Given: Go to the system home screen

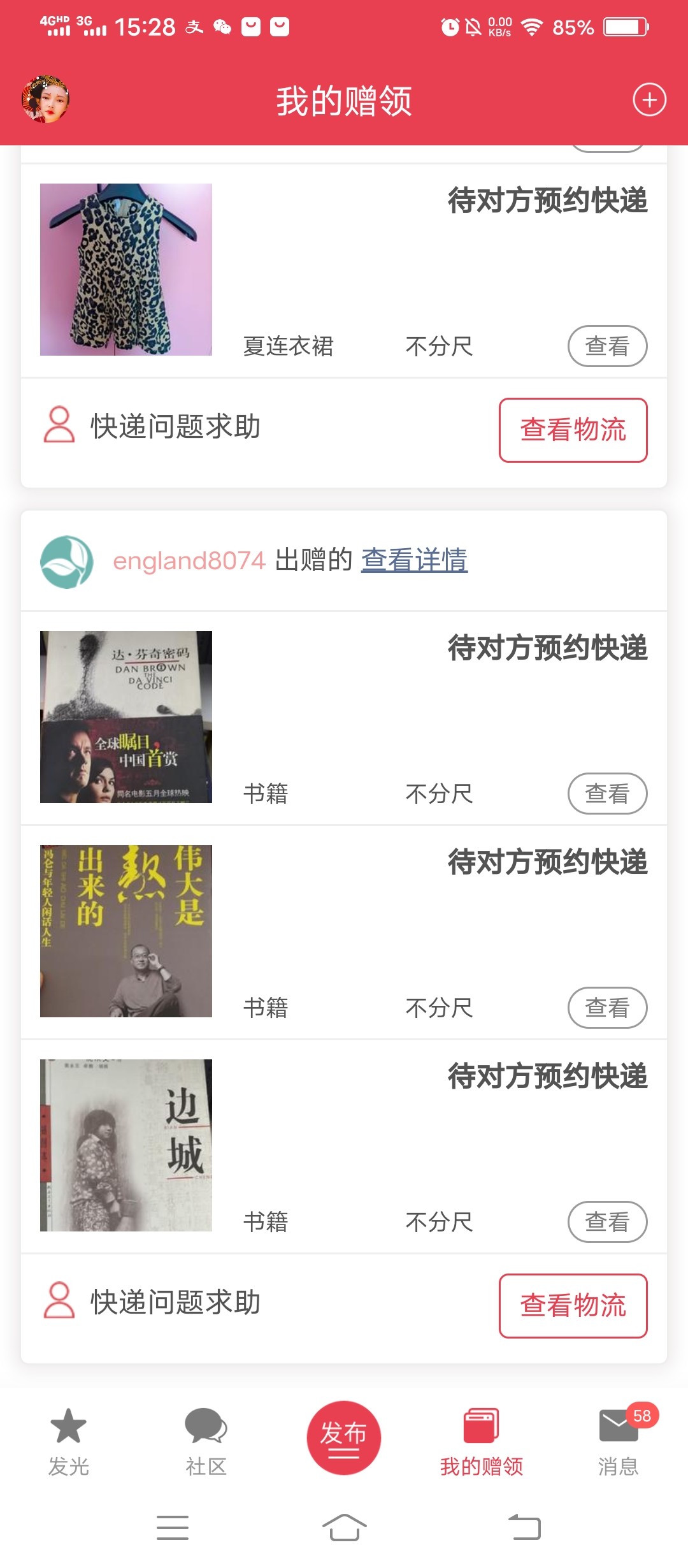Looking at the screenshot, I should [x=344, y=1528].
